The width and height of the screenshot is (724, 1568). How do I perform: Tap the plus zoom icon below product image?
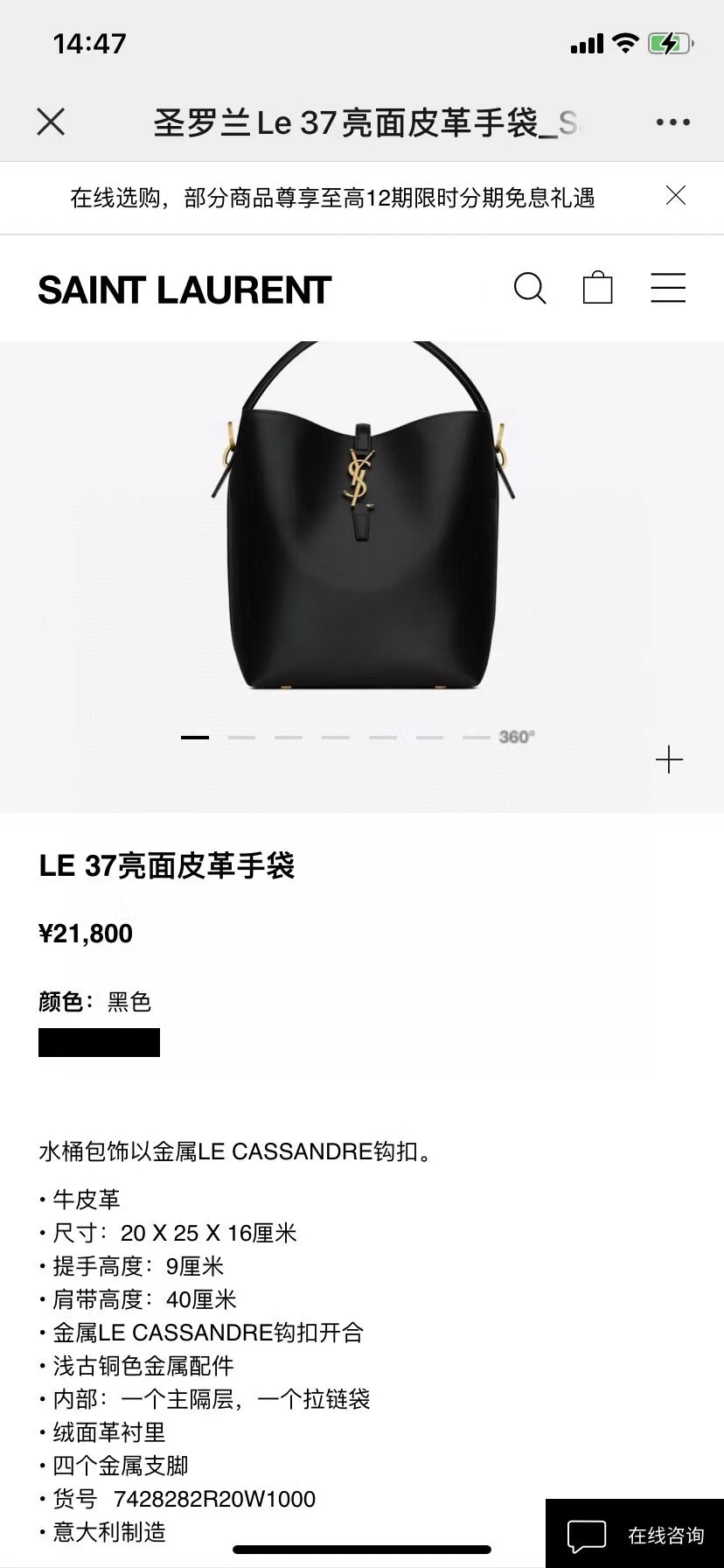(x=669, y=759)
